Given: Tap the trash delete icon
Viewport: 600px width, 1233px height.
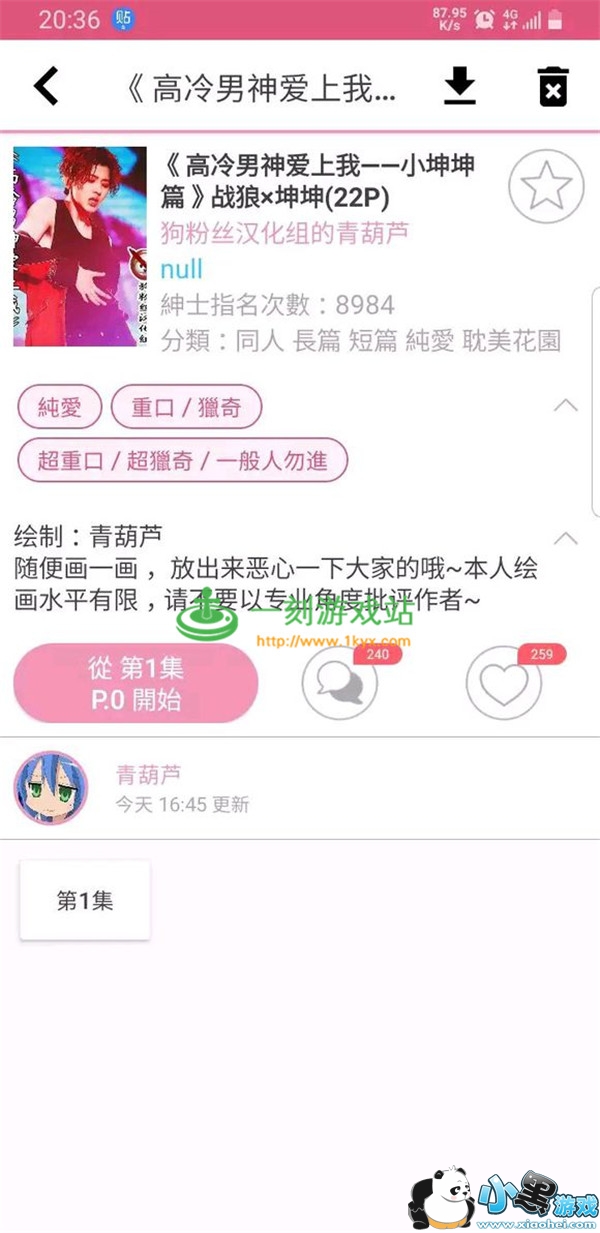Looking at the screenshot, I should 553,87.
